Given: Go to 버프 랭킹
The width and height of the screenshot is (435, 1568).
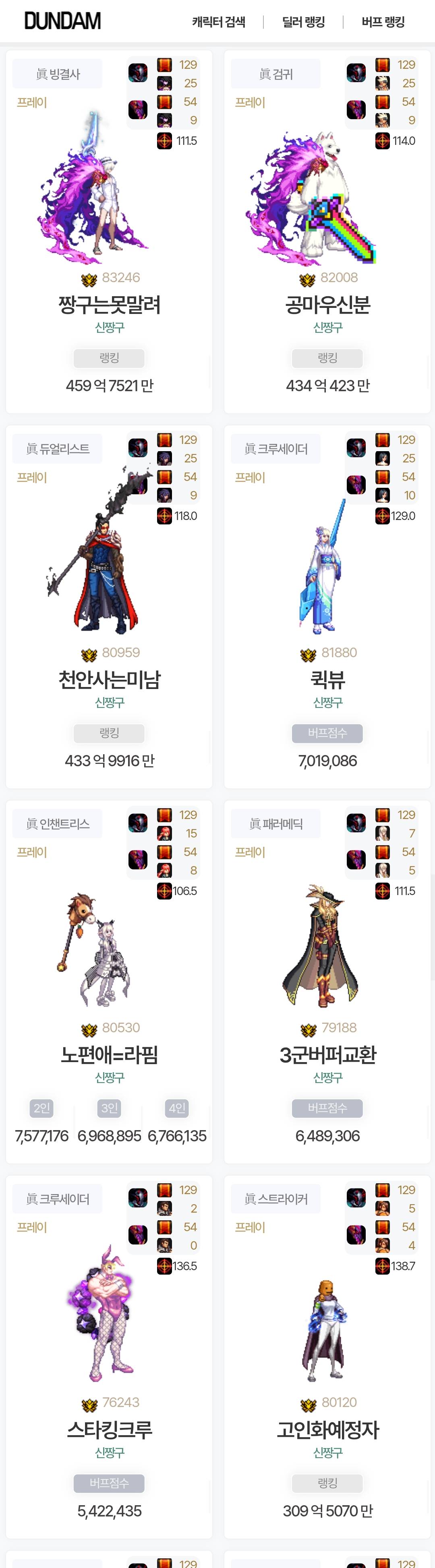Looking at the screenshot, I should point(383,22).
